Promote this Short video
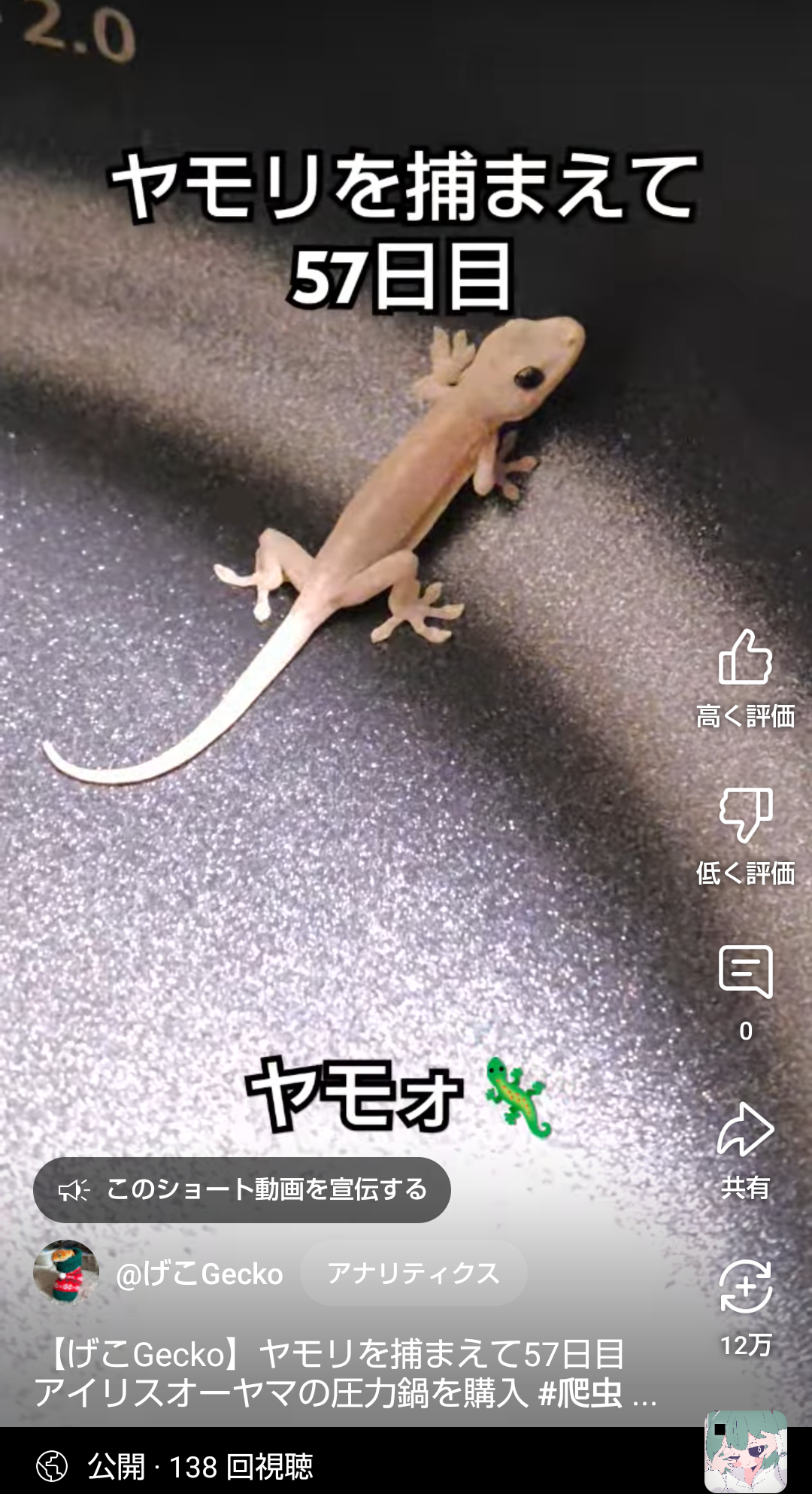Viewport: 812px width, 1494px height. pos(242,1189)
